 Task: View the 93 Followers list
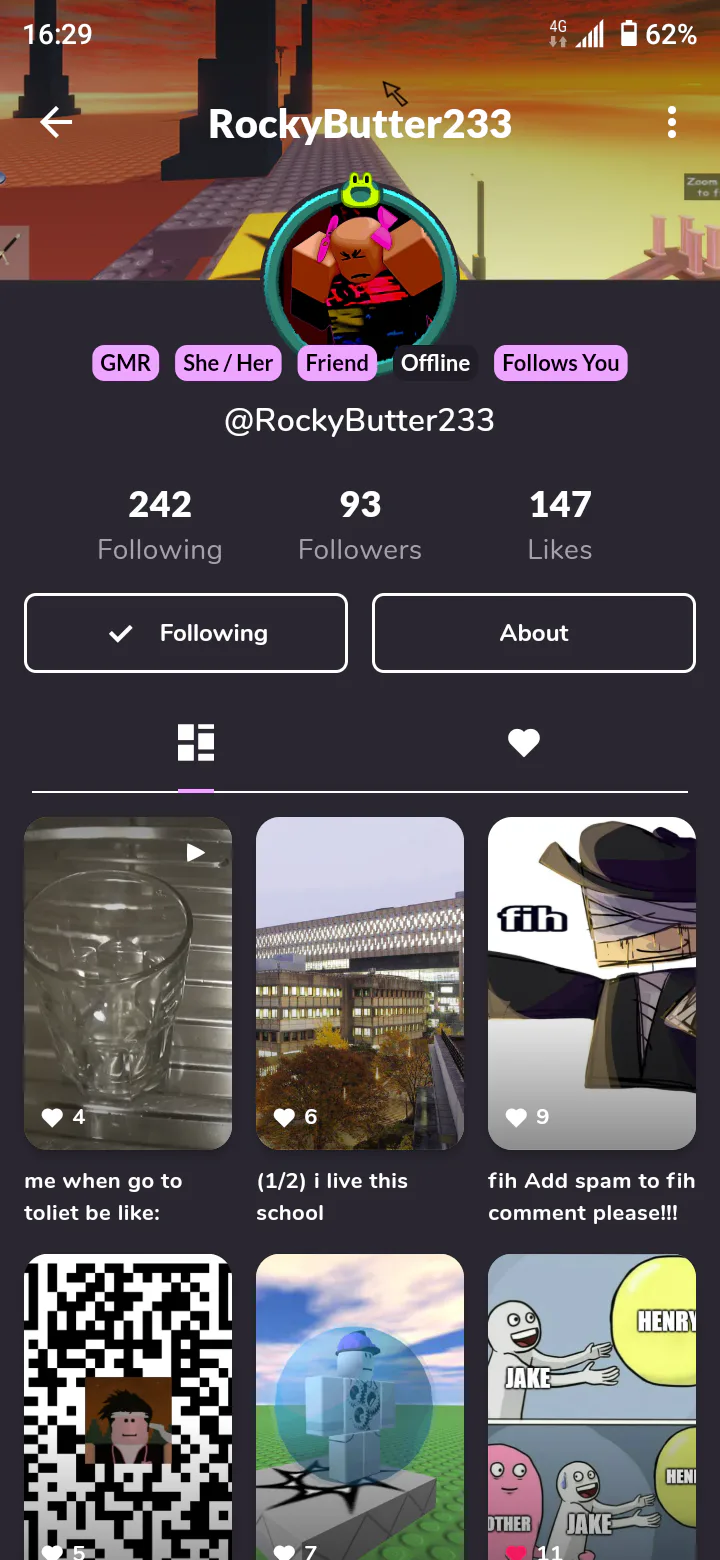(360, 526)
